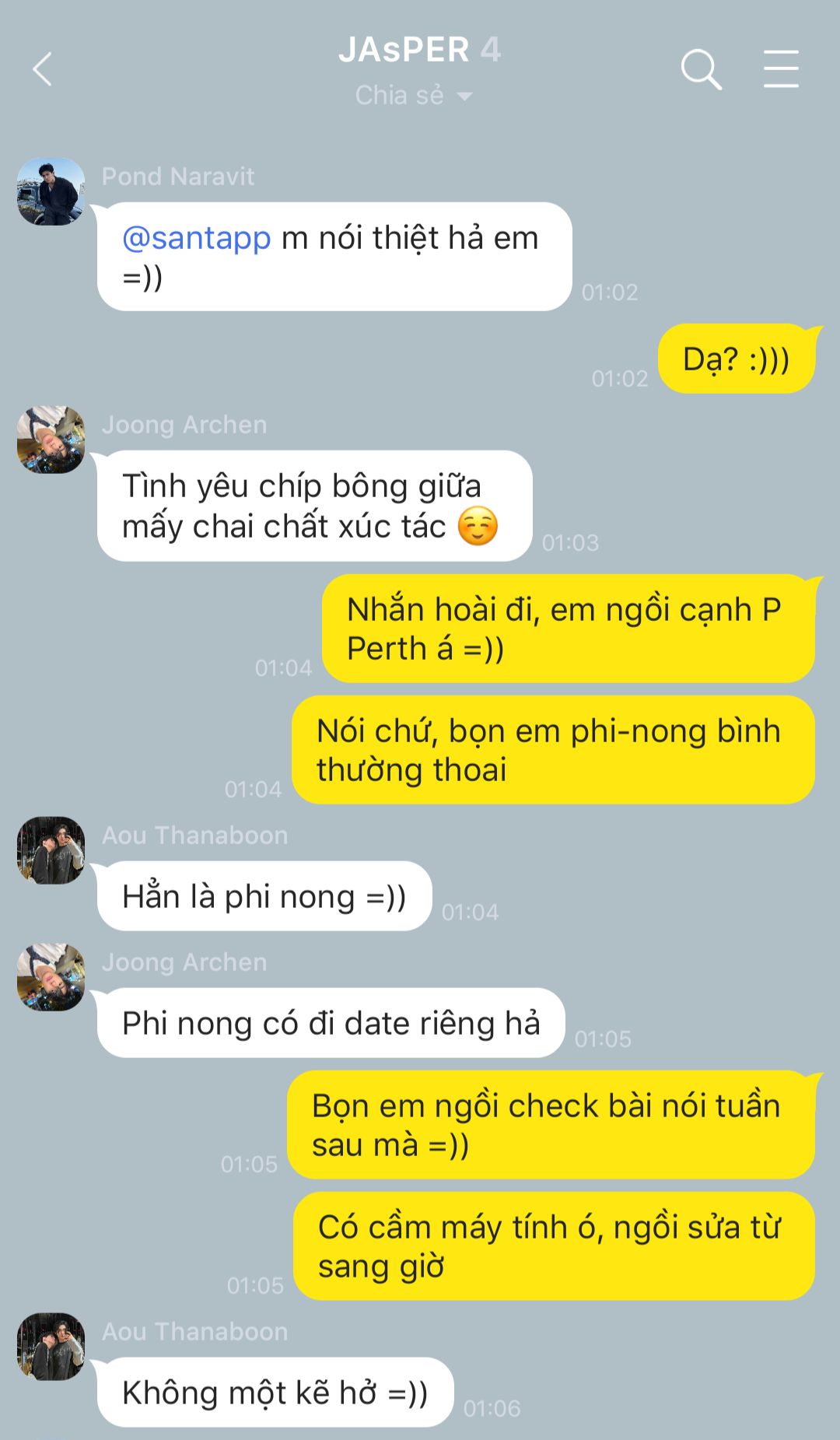The width and height of the screenshot is (840, 1440).
Task: Open Joong Archen's avatar beside "Phi nong có đi date"
Action: 51,977
